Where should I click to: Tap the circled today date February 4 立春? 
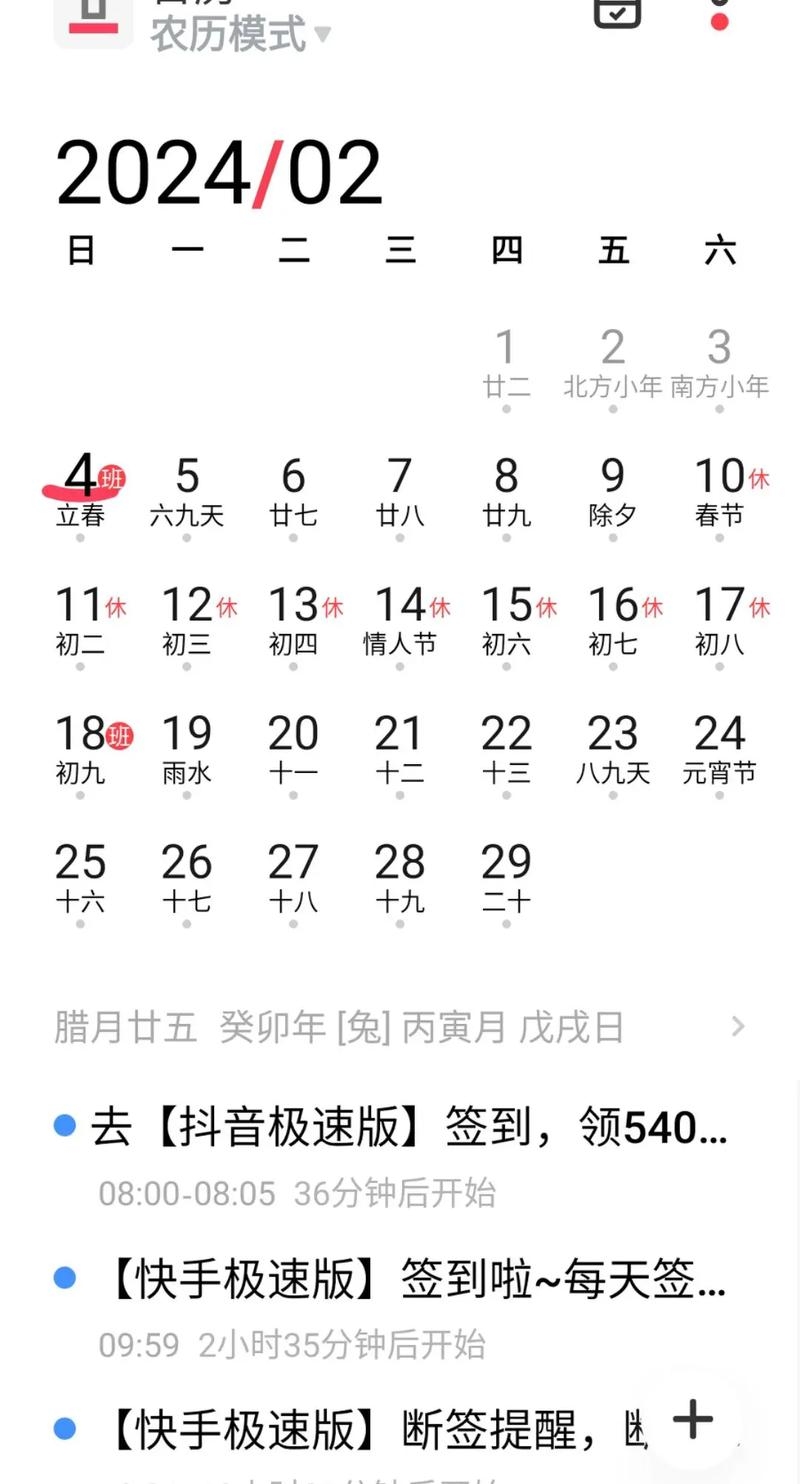coord(80,490)
